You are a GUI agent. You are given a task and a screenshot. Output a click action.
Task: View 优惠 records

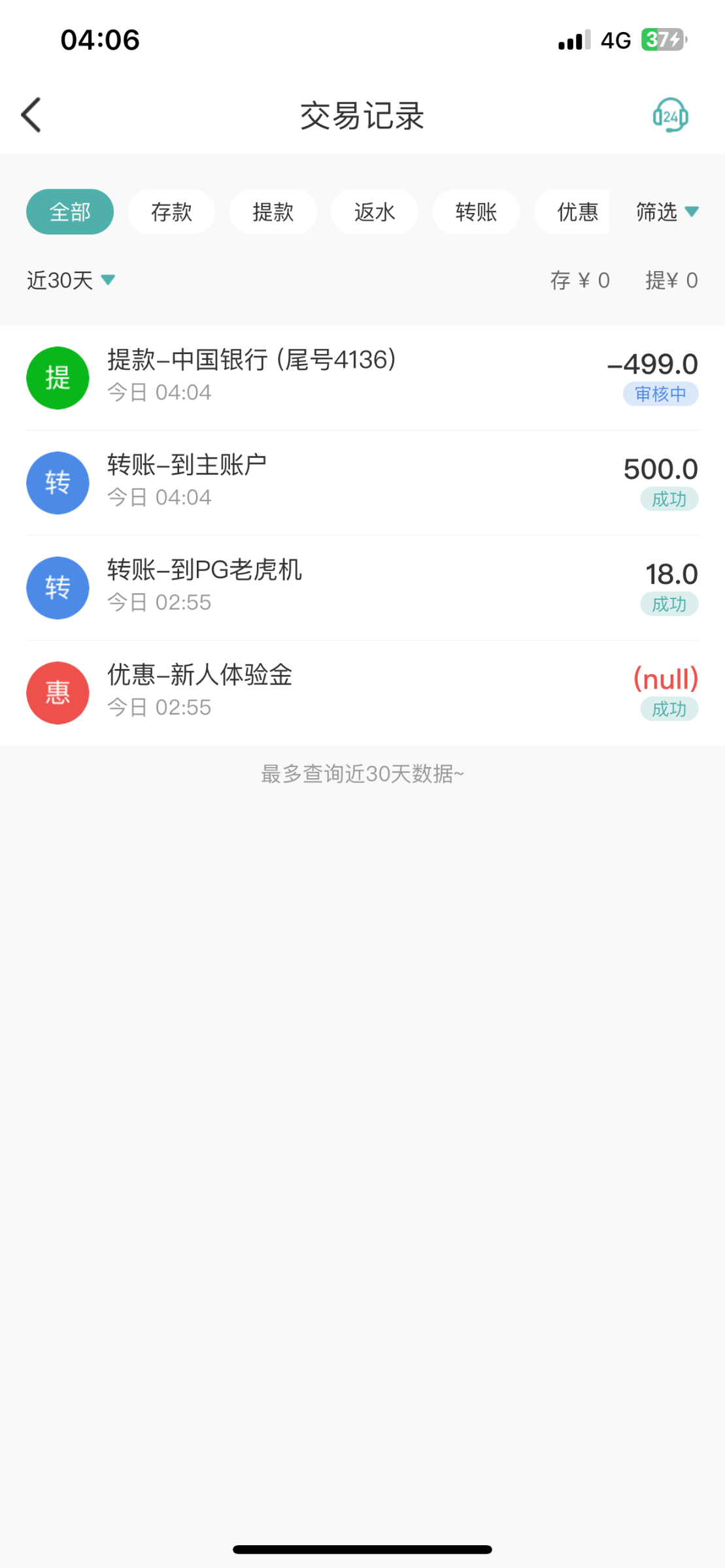click(x=573, y=212)
